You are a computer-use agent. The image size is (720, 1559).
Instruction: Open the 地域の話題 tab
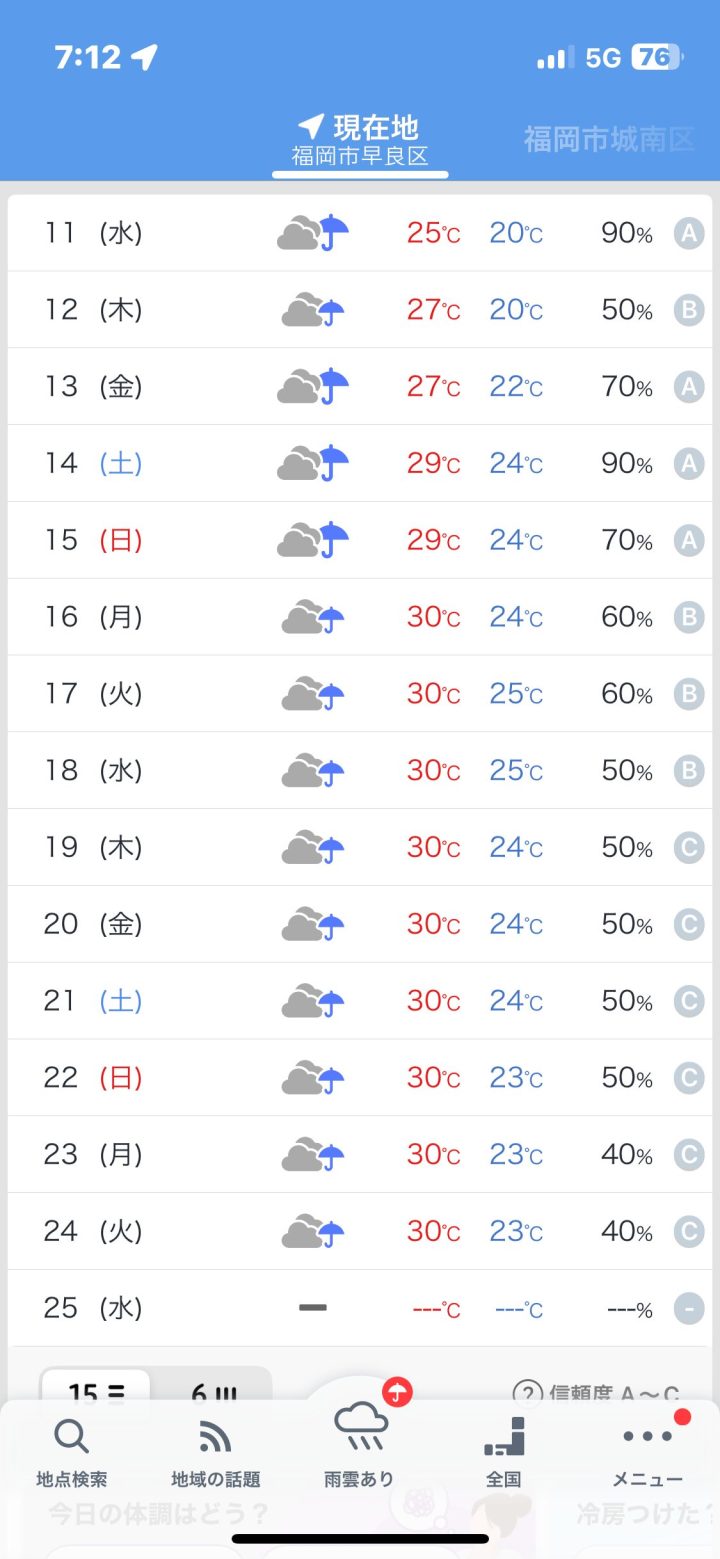pos(215,1452)
